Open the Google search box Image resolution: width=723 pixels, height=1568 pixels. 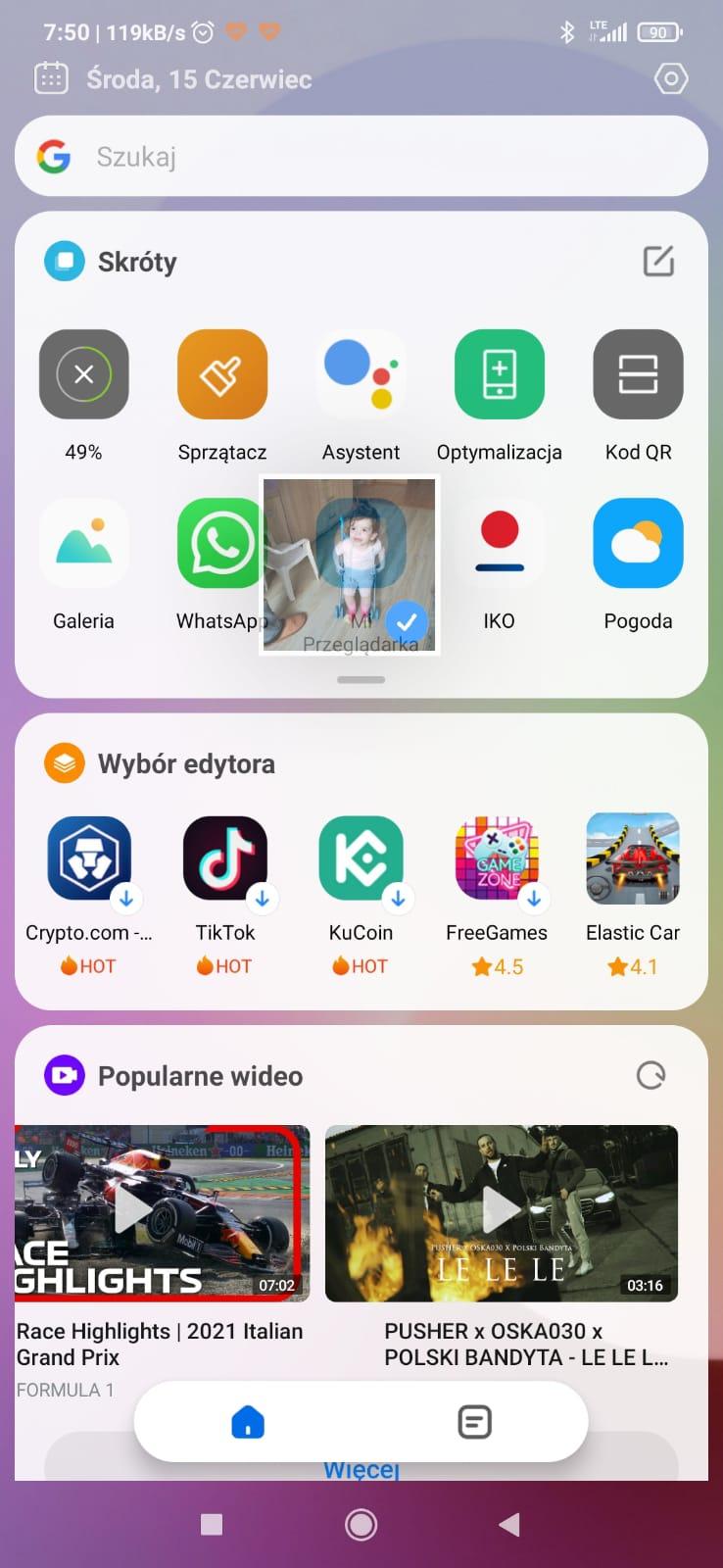361,157
